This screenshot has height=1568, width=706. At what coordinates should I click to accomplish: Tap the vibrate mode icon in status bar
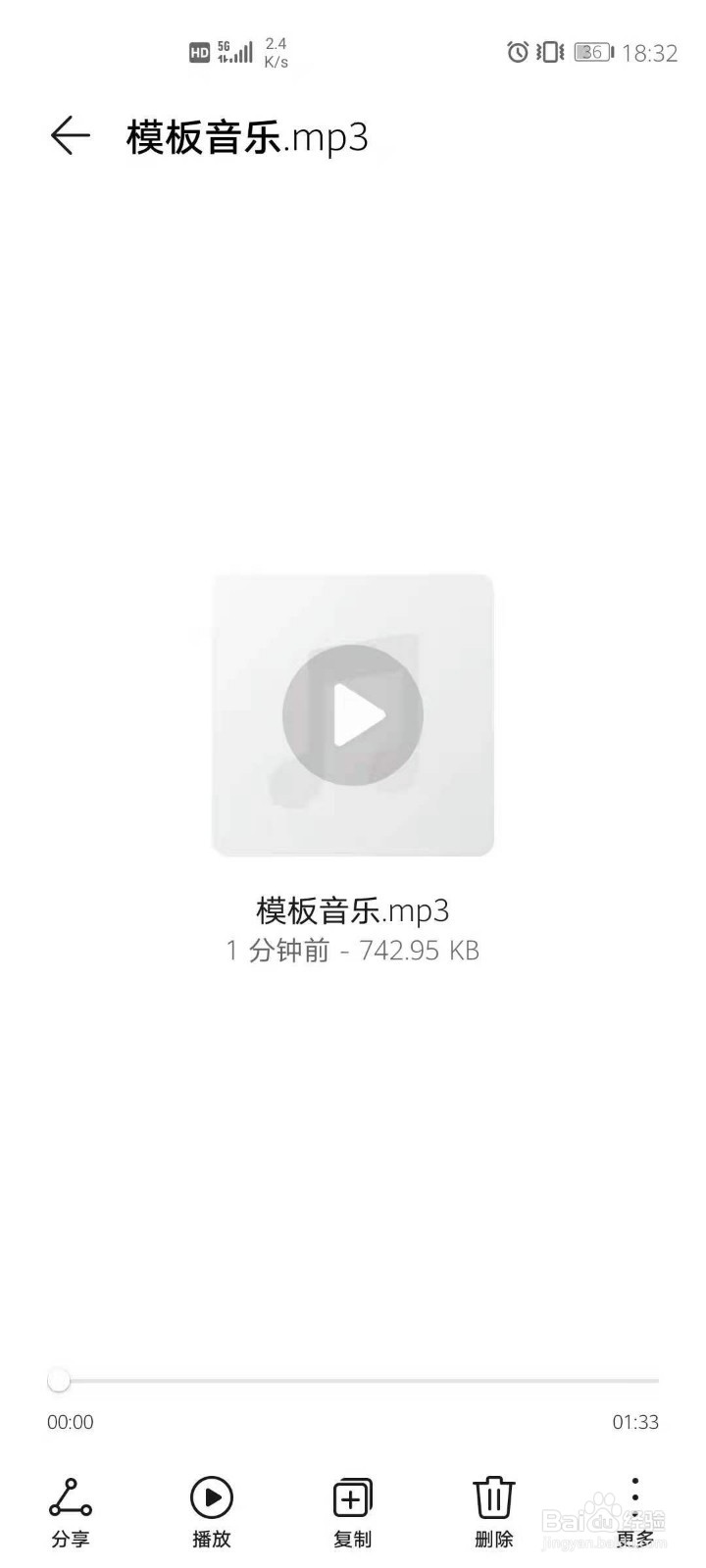click(x=549, y=53)
